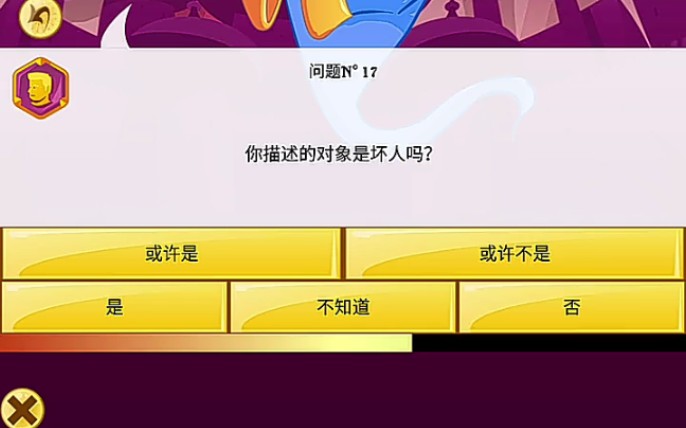Choose 是 as the answer
The image size is (686, 428).
tap(114, 307)
